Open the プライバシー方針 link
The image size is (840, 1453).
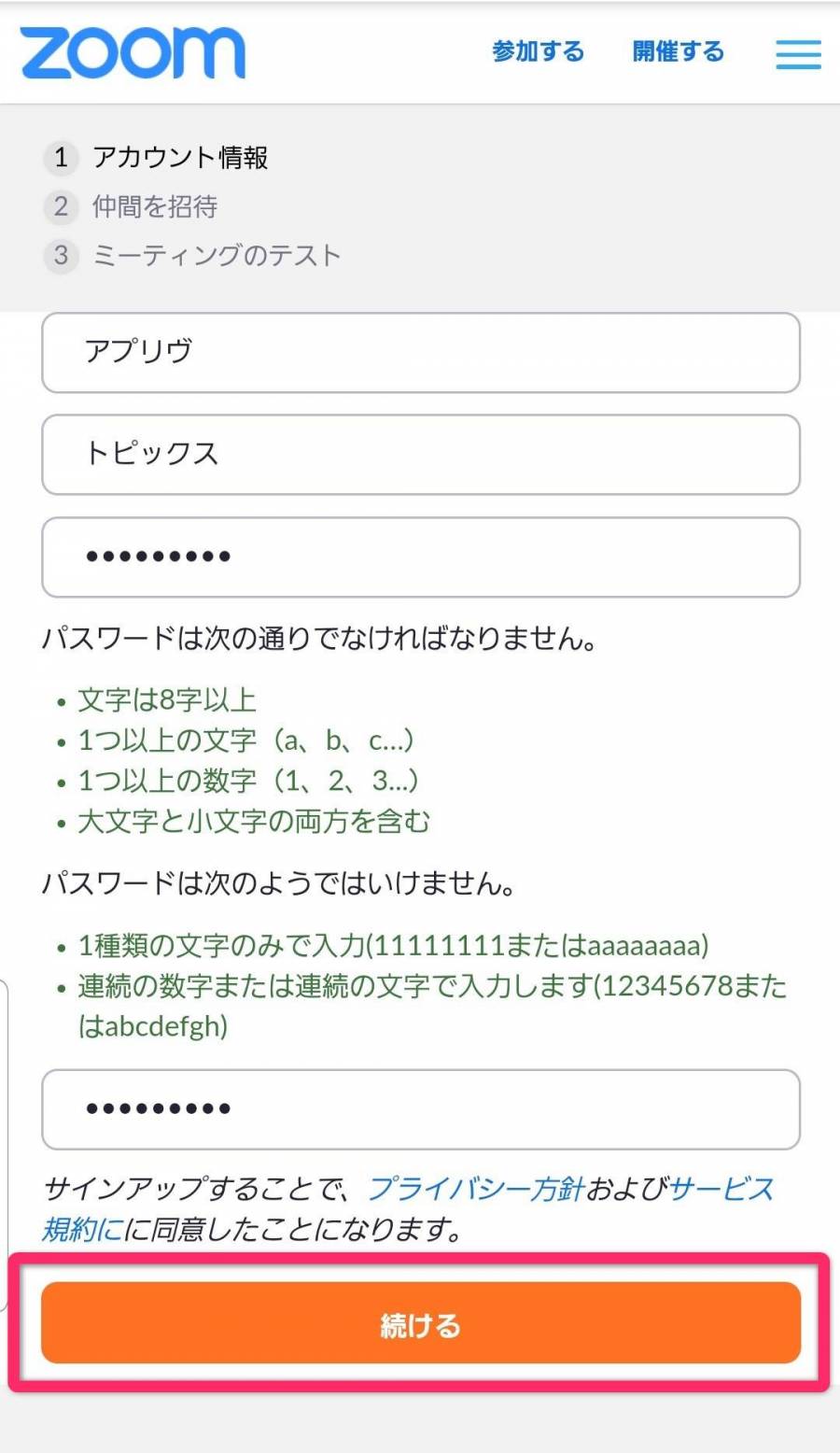[x=476, y=1189]
